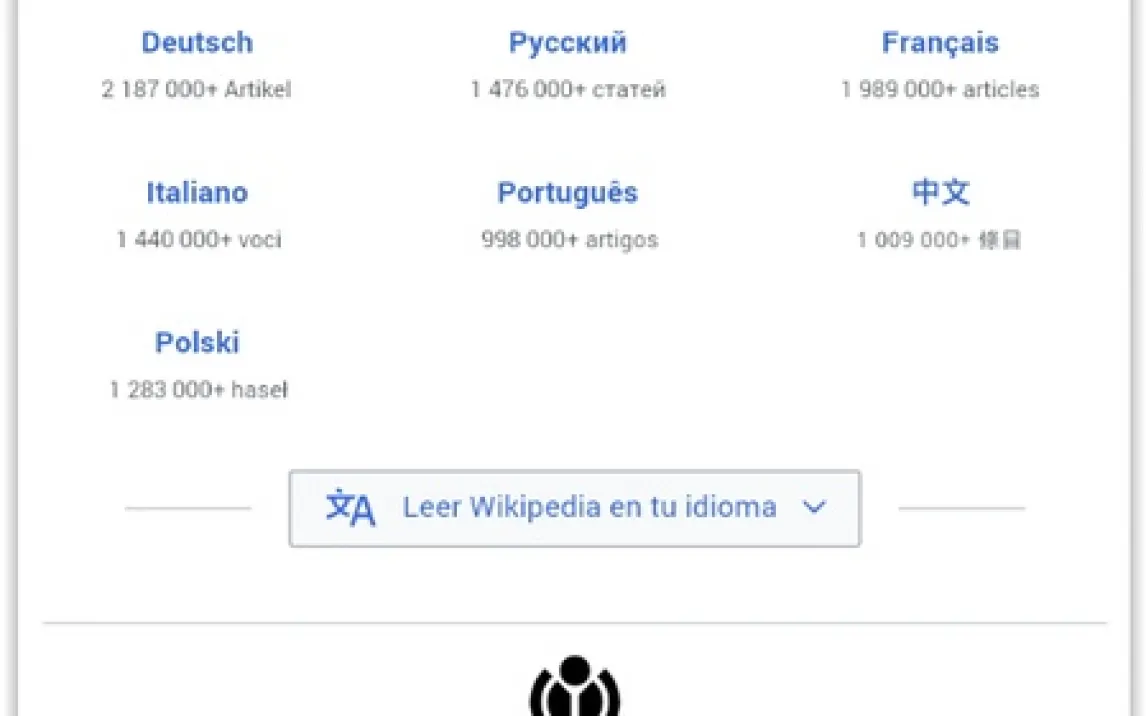This screenshot has height=716, width=1146.
Task: Open the Deutsch Wikipedia link
Action: (x=197, y=43)
